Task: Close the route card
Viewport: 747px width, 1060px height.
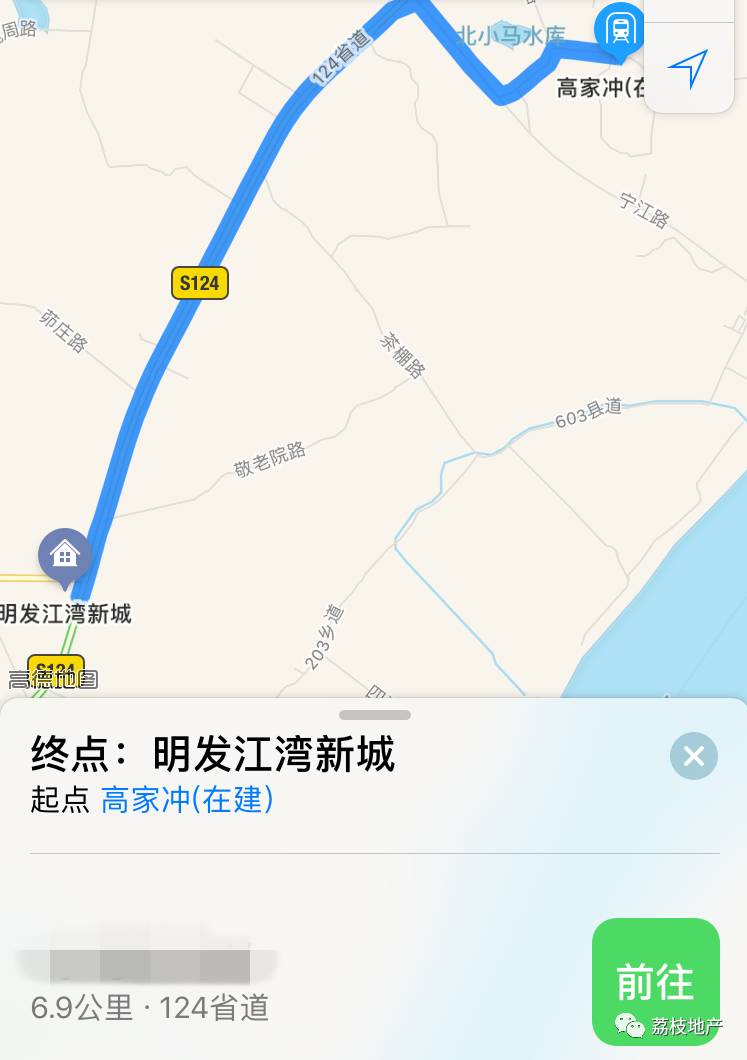Action: (x=694, y=756)
